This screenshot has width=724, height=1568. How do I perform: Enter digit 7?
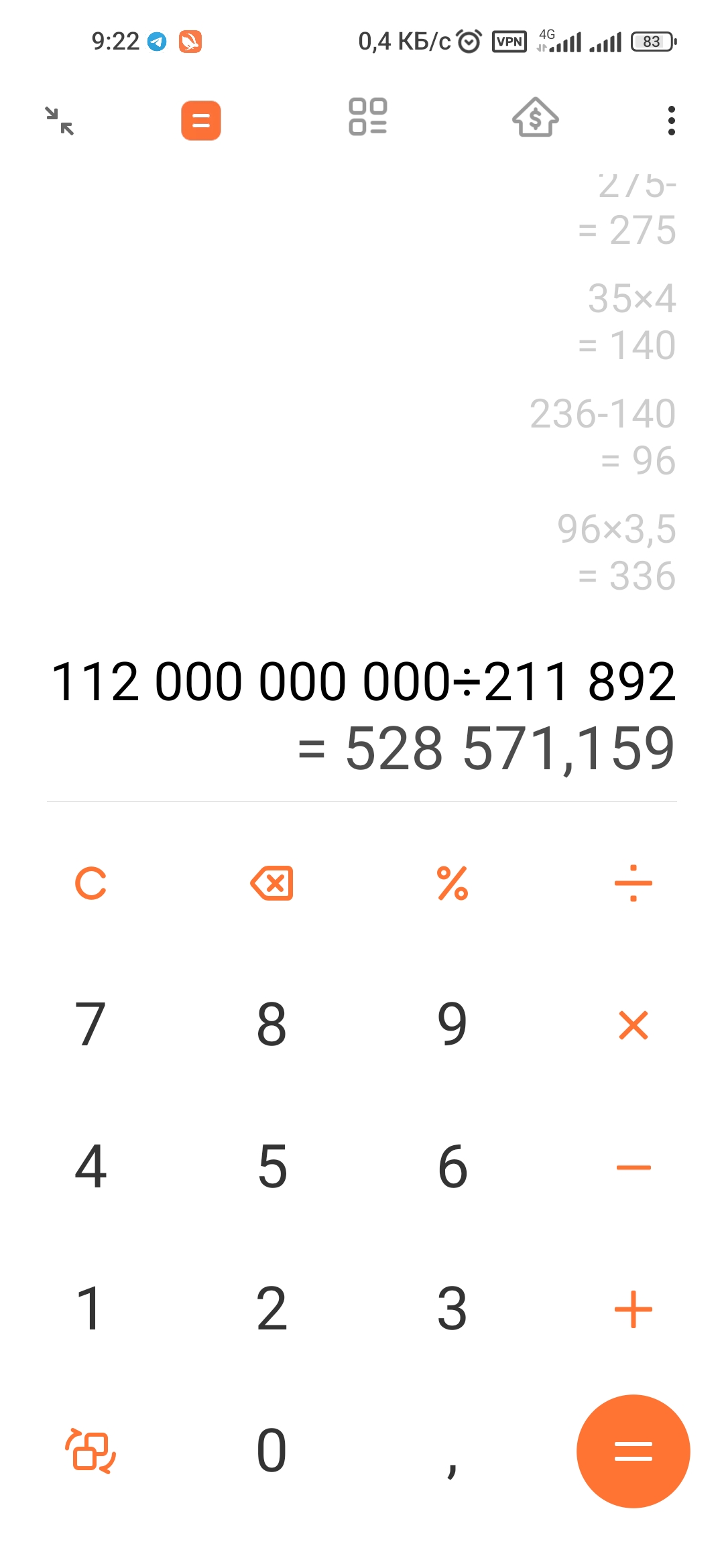90,1025
